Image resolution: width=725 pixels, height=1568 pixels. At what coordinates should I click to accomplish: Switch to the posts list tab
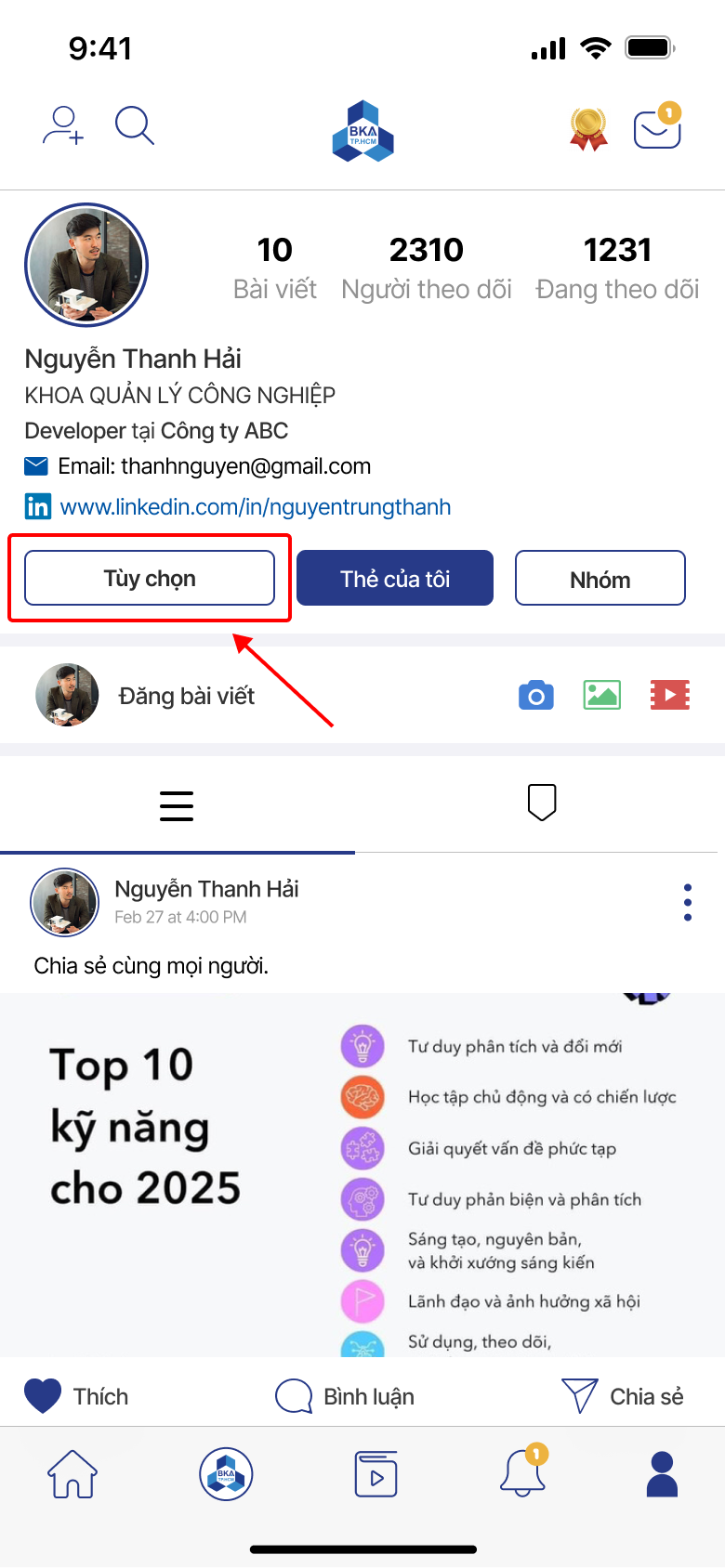coord(177,805)
